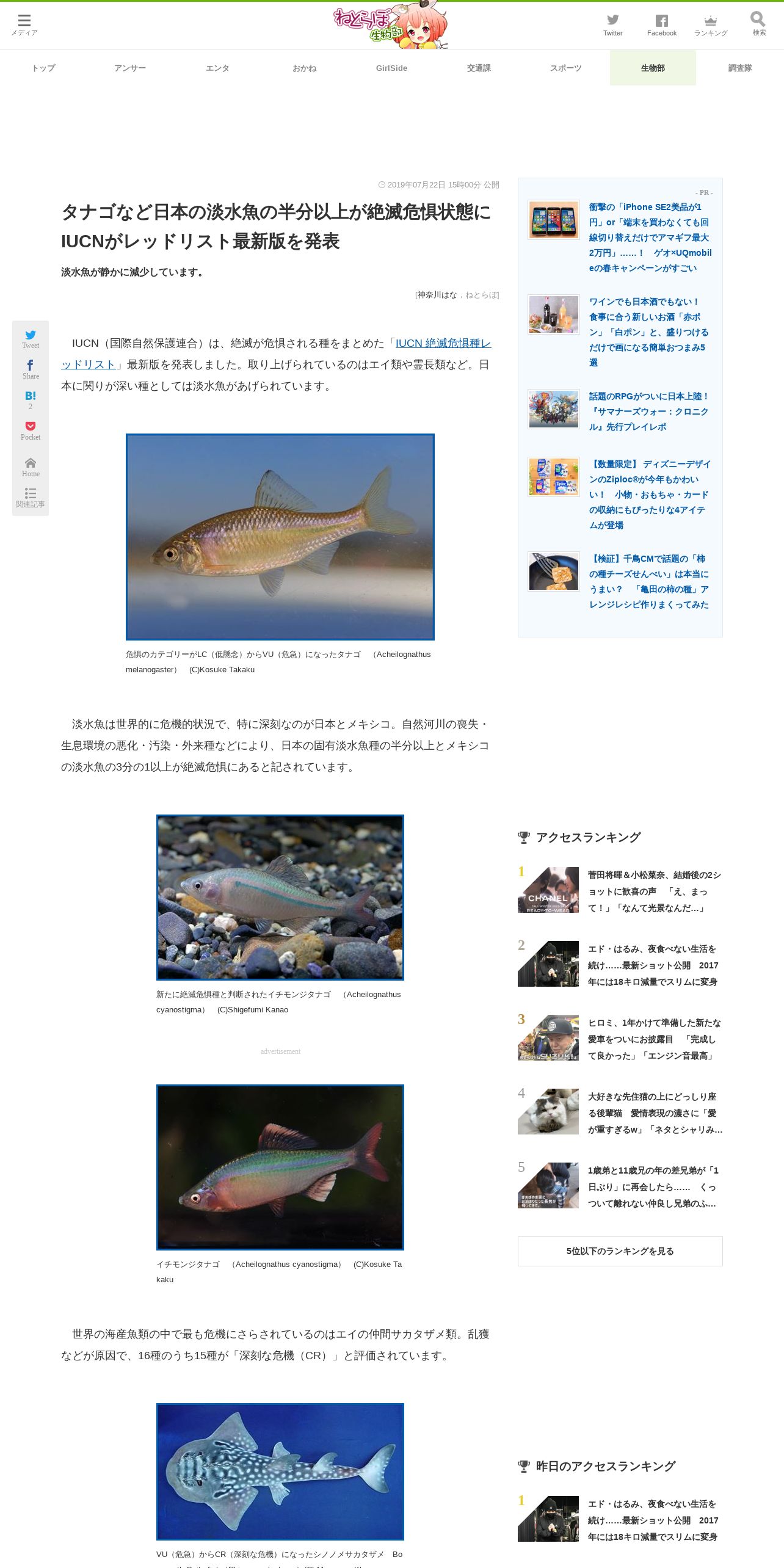Viewport: 784px width, 1568px height.
Task: Tweet this article from side bar
Action: point(31,339)
